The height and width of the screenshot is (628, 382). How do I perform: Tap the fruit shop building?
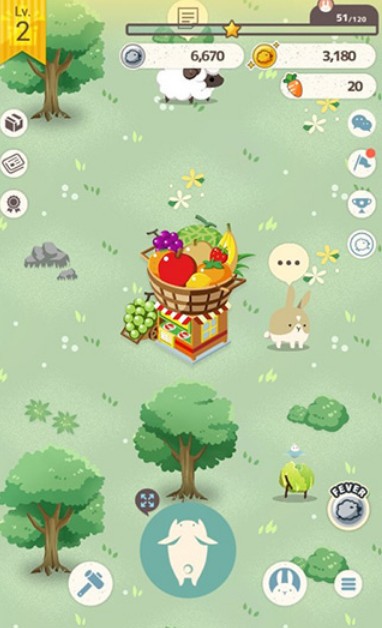tap(186, 290)
